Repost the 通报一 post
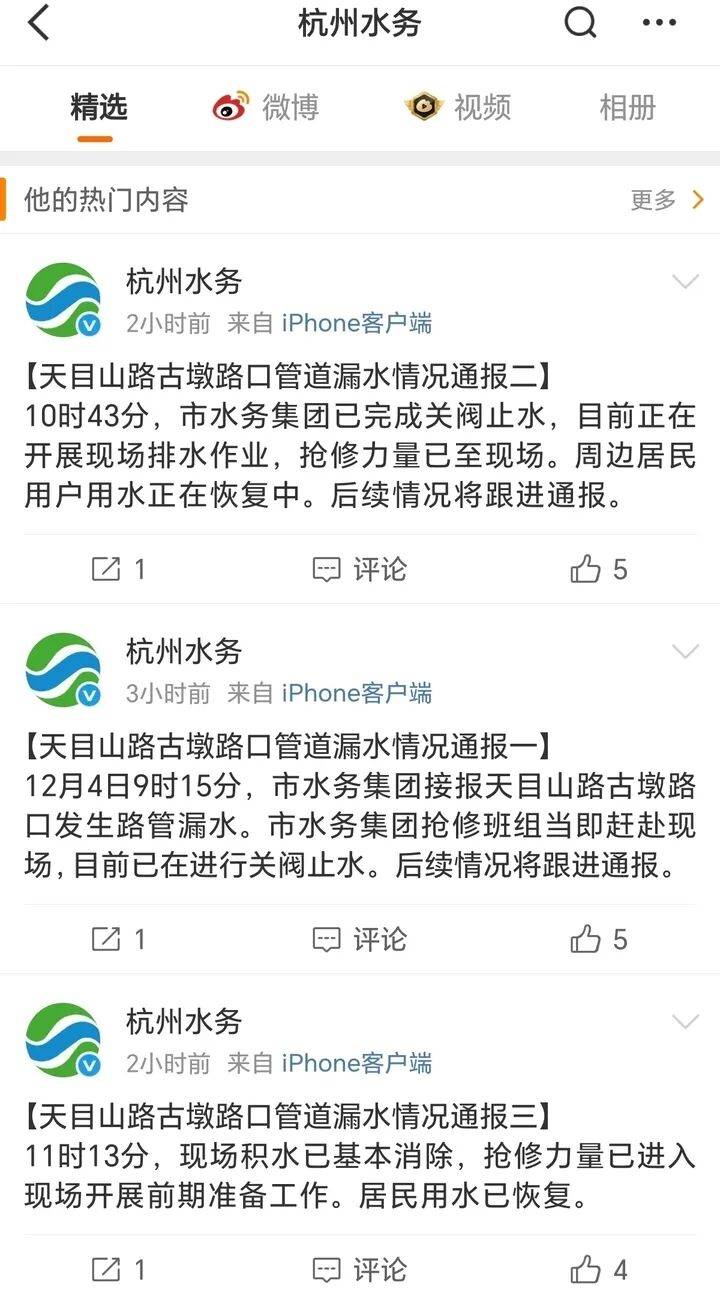This screenshot has height=1301, width=720. [x=119, y=939]
